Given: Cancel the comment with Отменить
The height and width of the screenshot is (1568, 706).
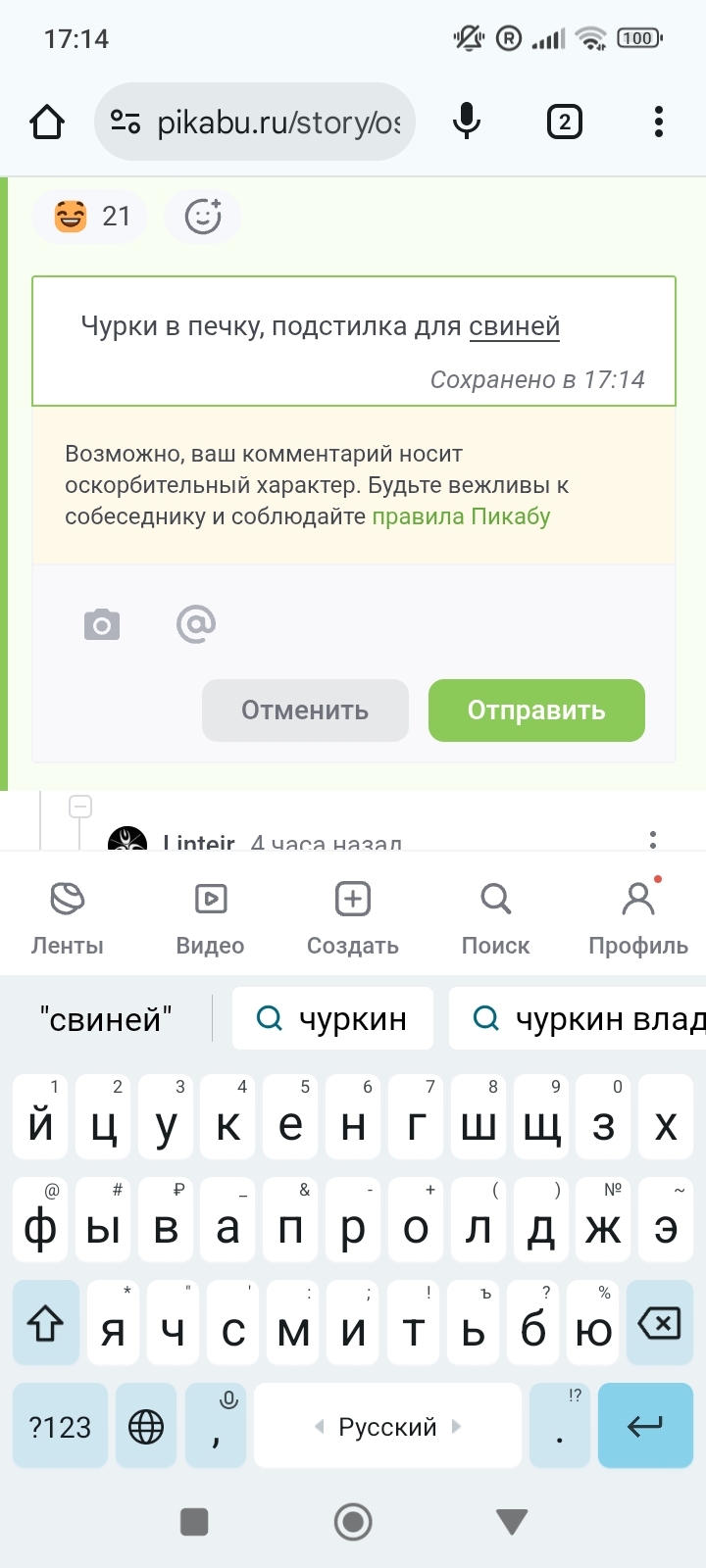Looking at the screenshot, I should click(x=305, y=710).
